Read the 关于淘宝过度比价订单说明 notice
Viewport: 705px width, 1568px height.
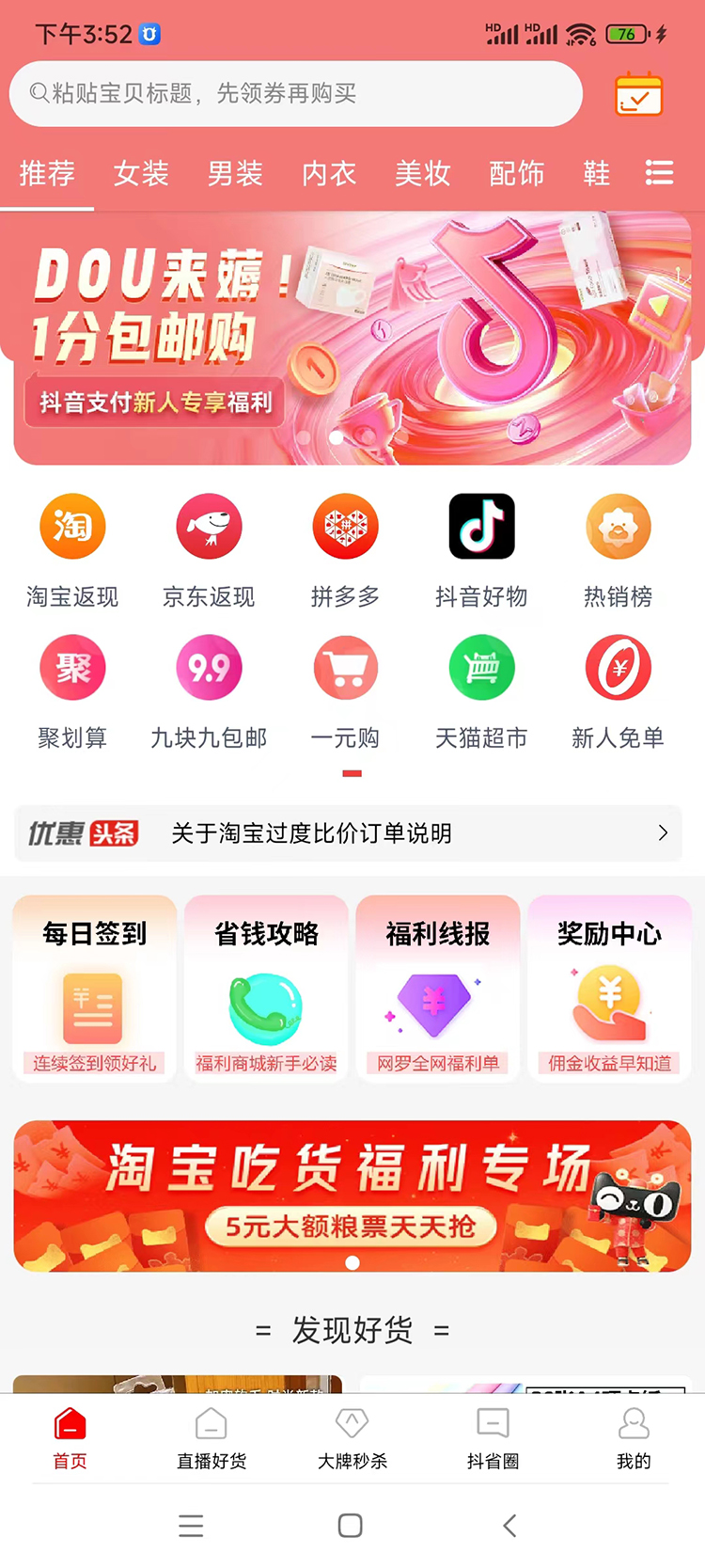click(348, 833)
